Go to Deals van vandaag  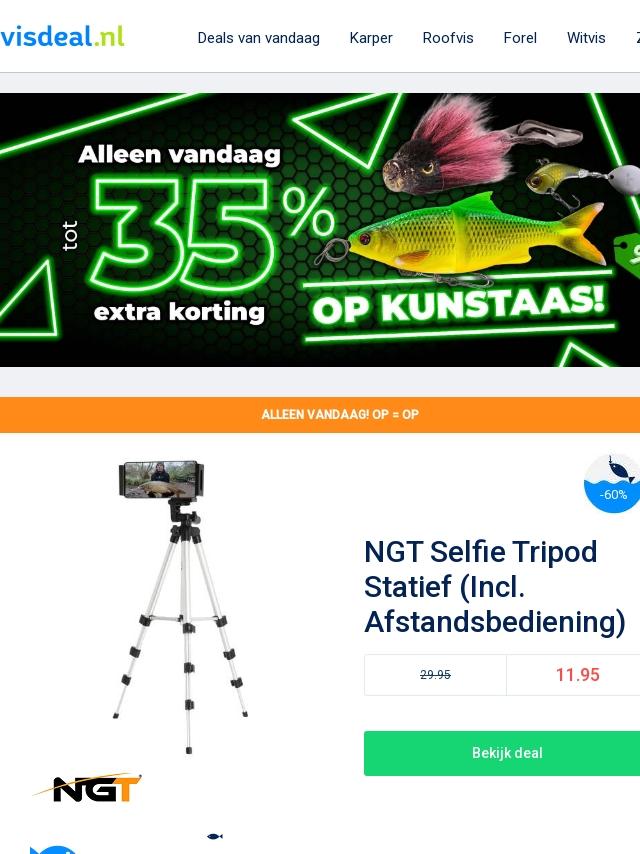click(258, 38)
